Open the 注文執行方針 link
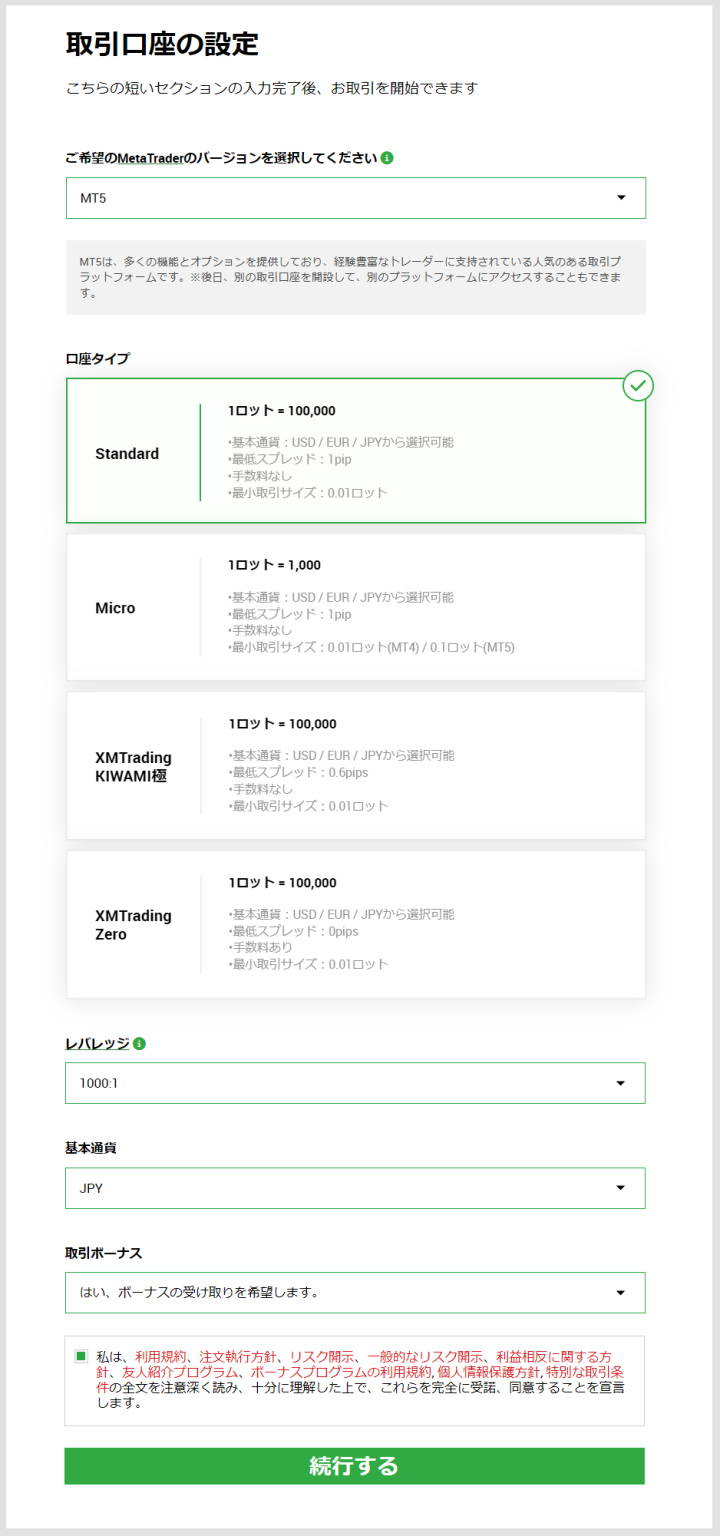Image resolution: width=720 pixels, height=1536 pixels. (238, 1357)
